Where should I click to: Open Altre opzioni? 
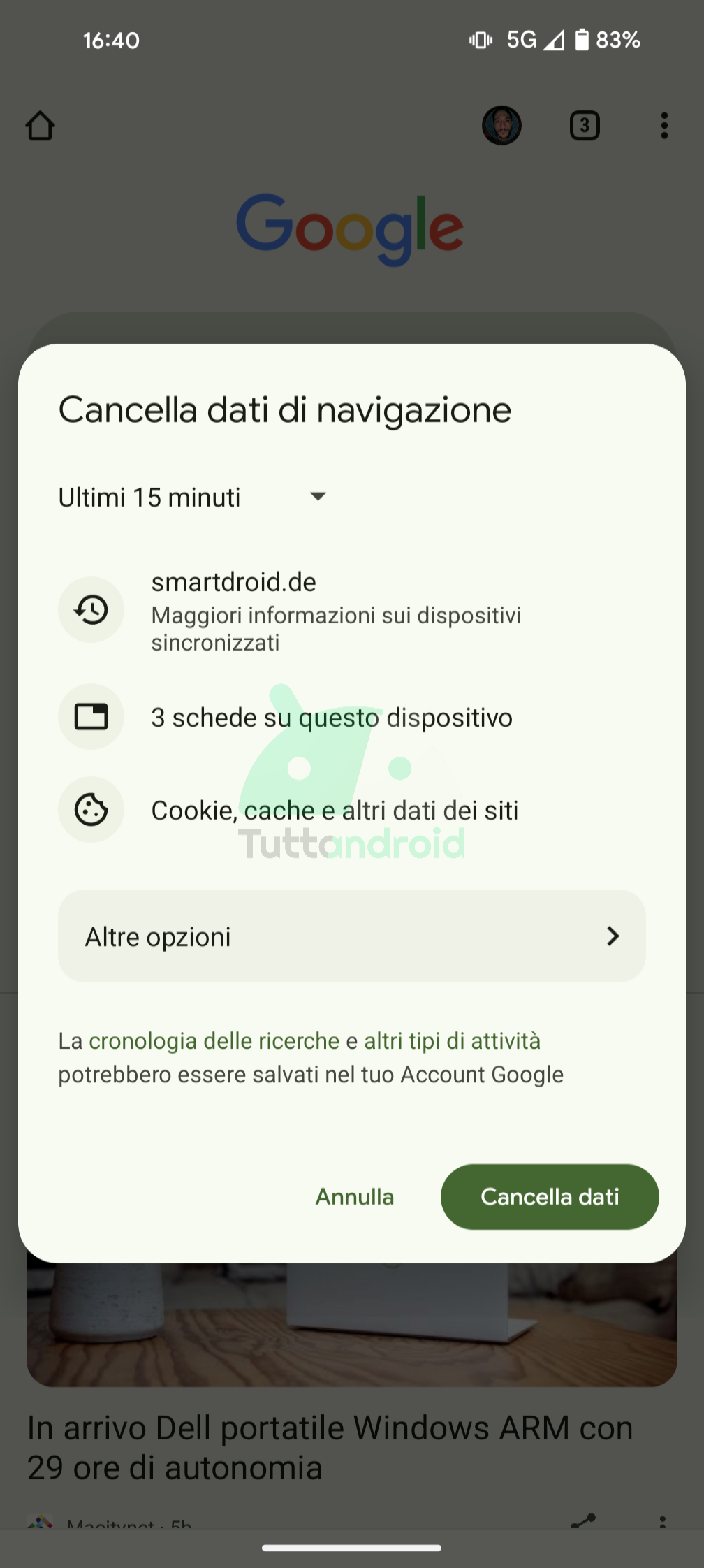click(x=352, y=936)
